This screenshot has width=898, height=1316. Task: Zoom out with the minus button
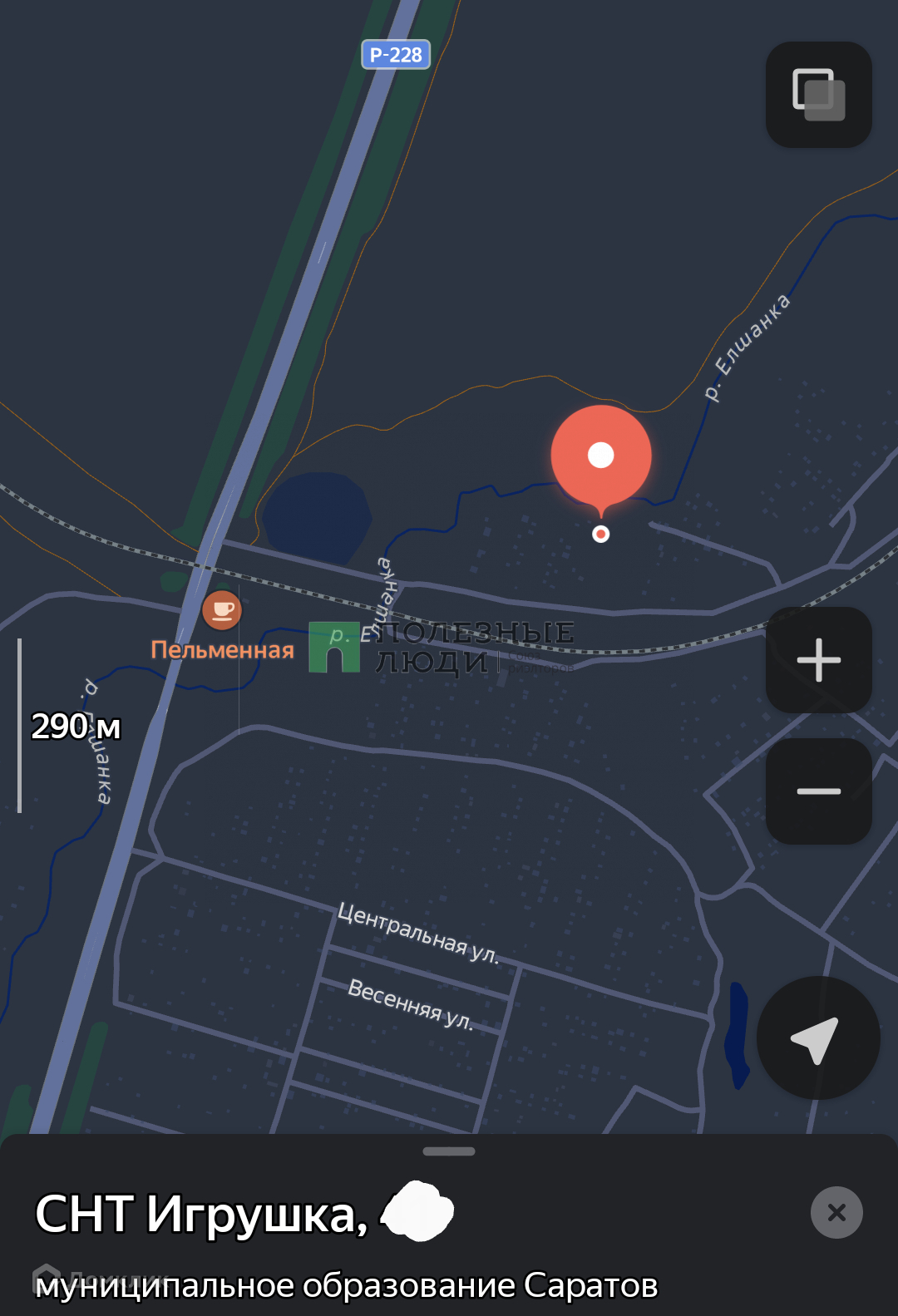(x=818, y=791)
